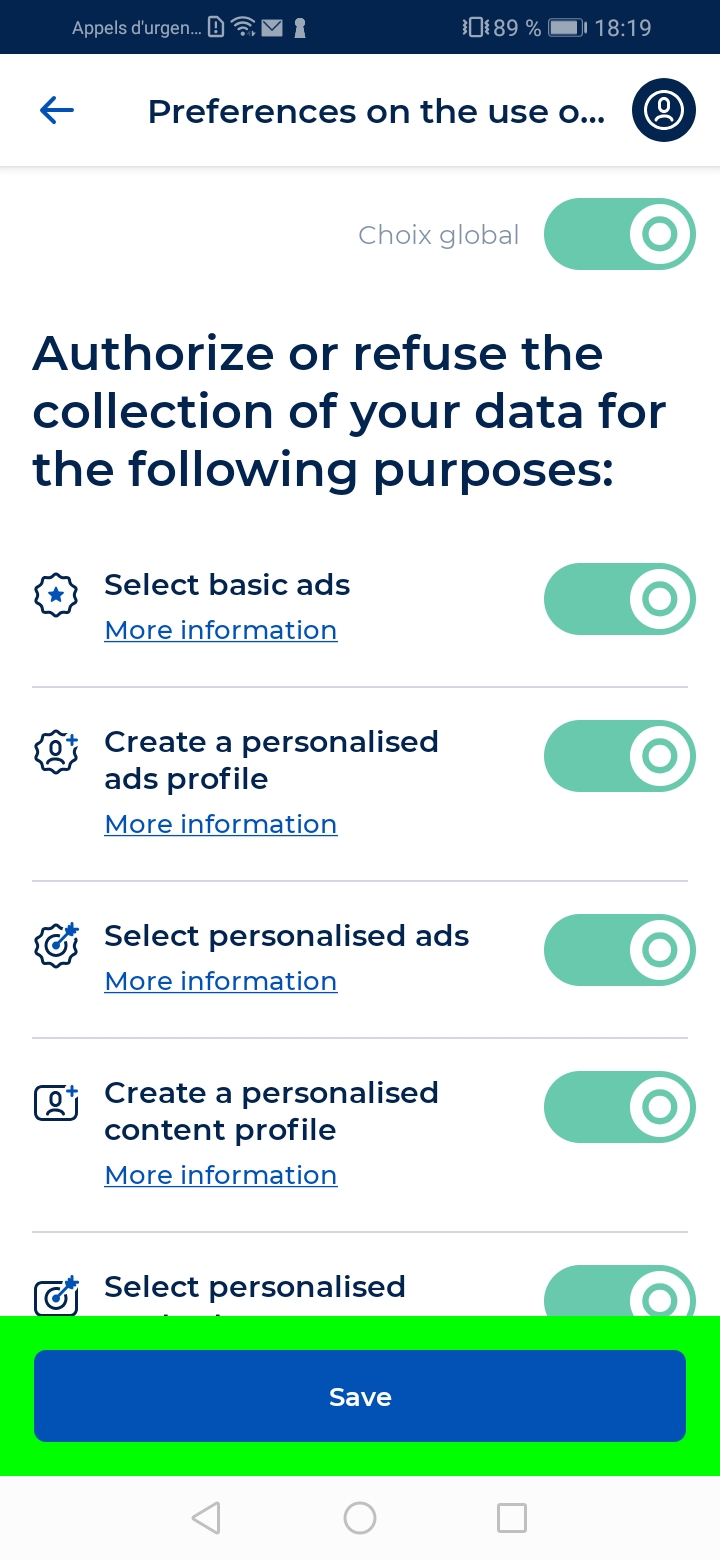Toggle Create a personalised content profile
This screenshot has height=1560, width=720.
[x=619, y=1107]
